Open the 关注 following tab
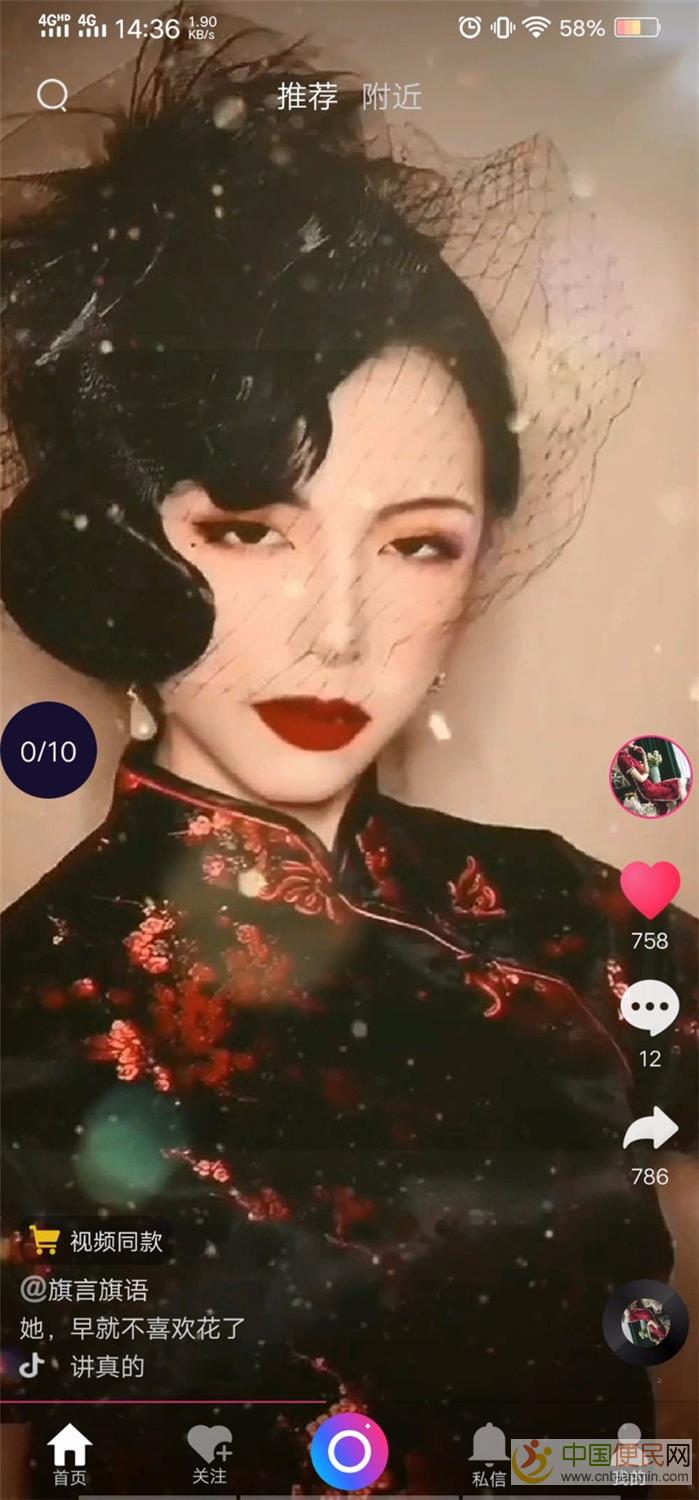 (209, 1453)
